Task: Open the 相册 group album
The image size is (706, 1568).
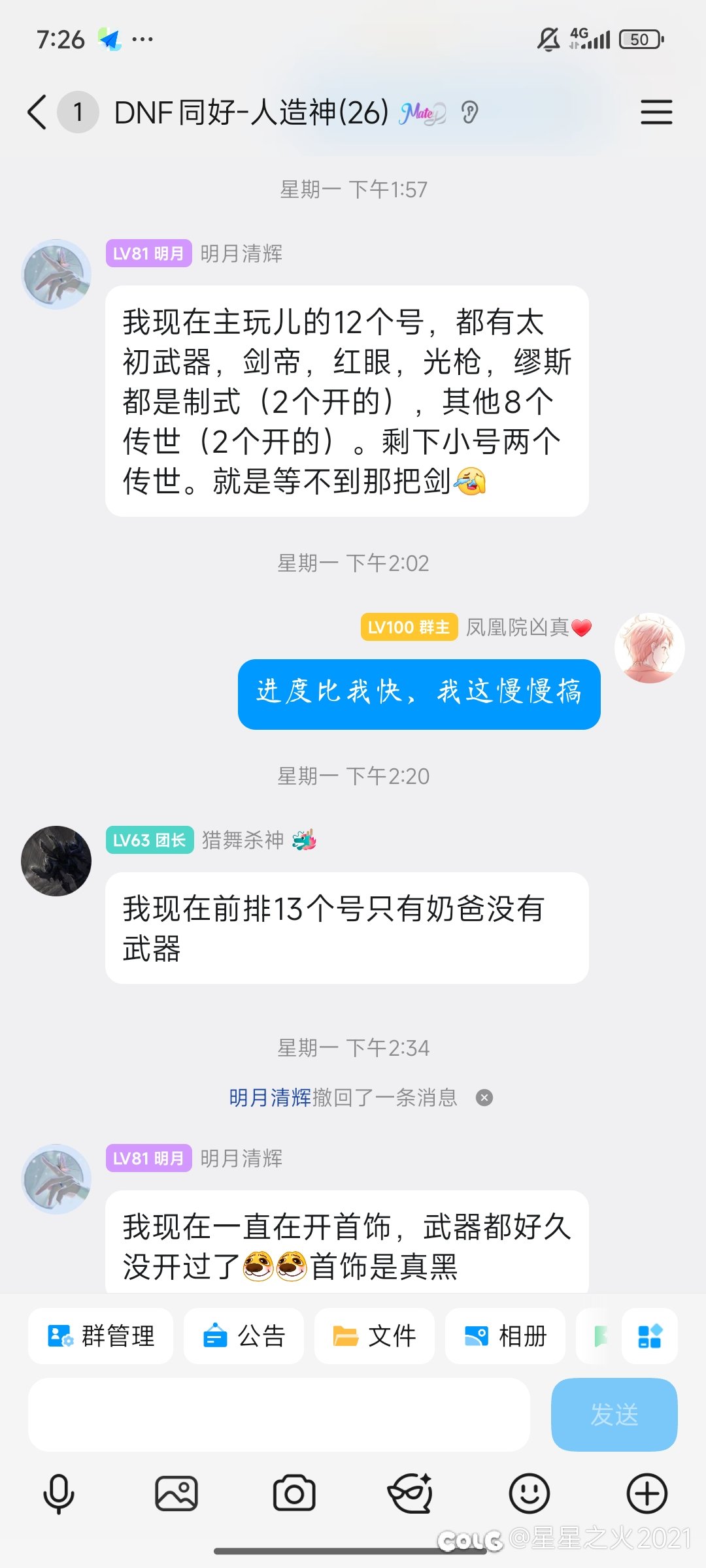Action: pyautogui.click(x=505, y=1336)
